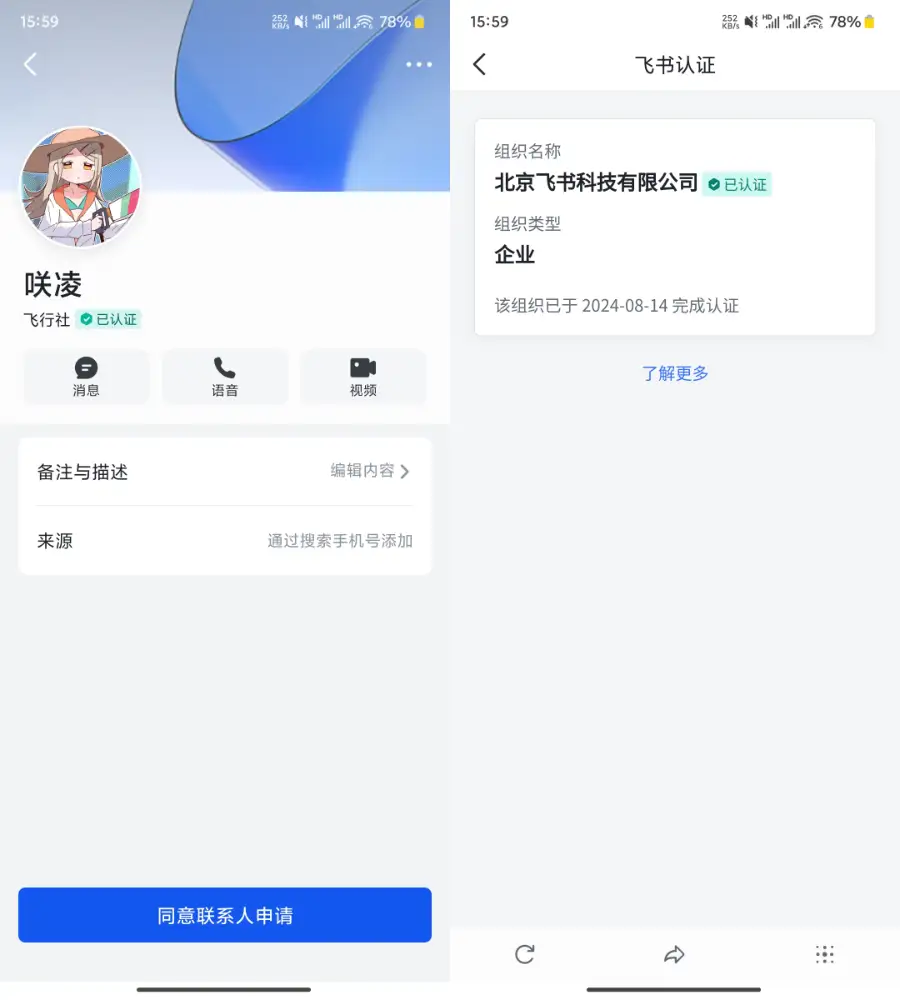Open 备注与描述 to edit content
This screenshot has width=900, height=1000.
coord(225,471)
